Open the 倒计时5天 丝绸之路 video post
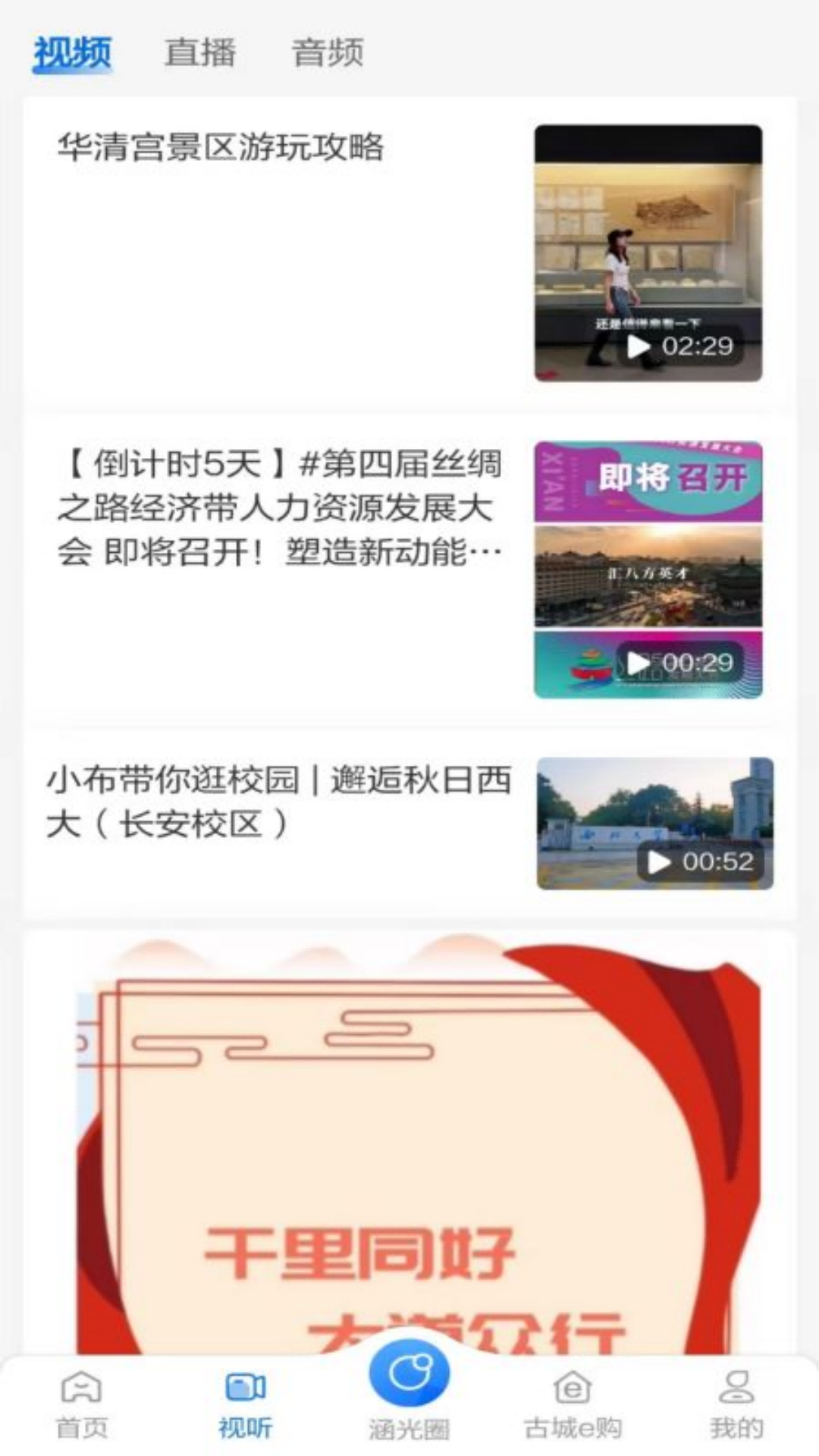Image resolution: width=819 pixels, height=1456 pixels. click(x=279, y=507)
